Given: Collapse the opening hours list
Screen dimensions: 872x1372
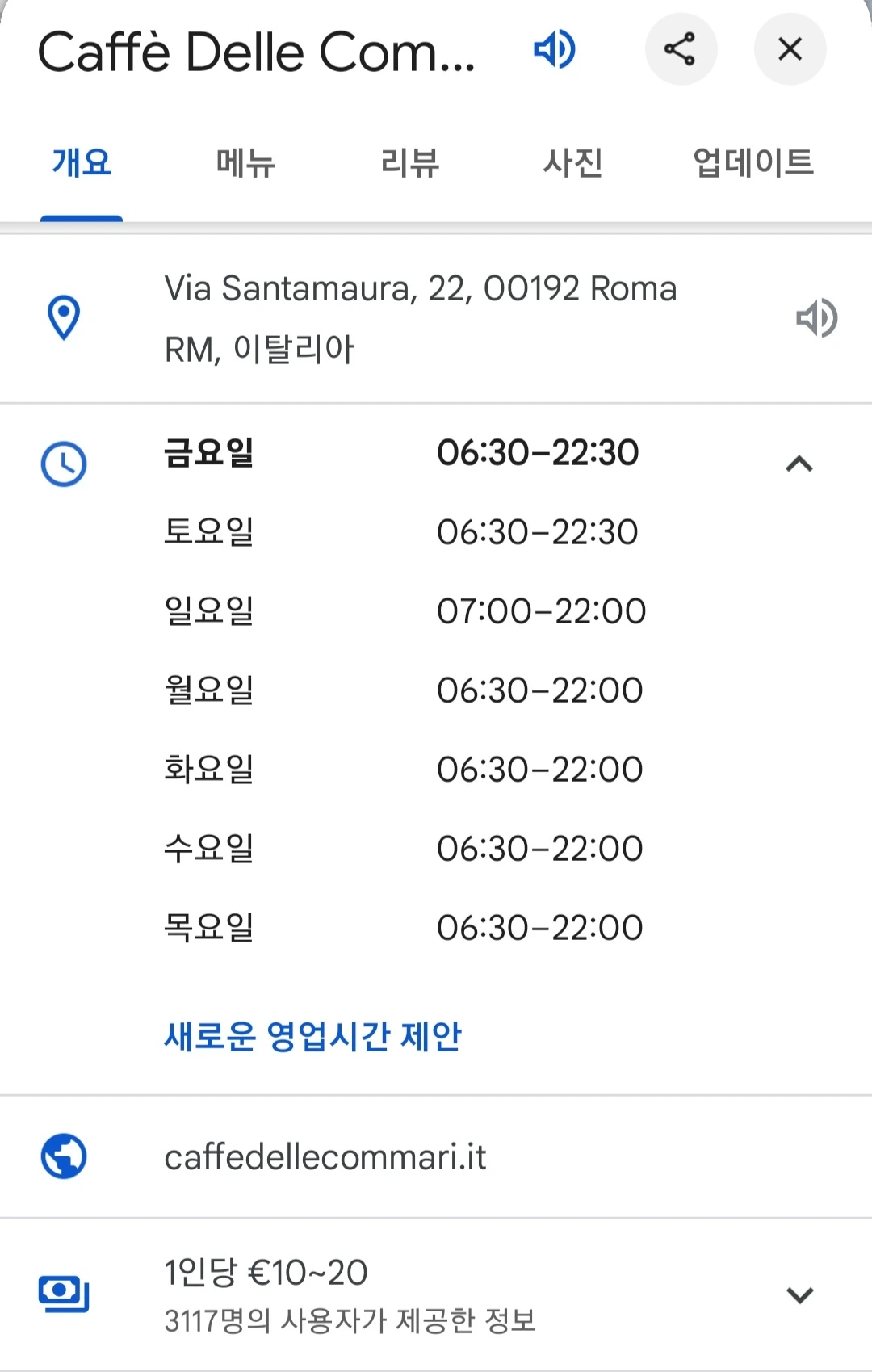Looking at the screenshot, I should click(799, 464).
